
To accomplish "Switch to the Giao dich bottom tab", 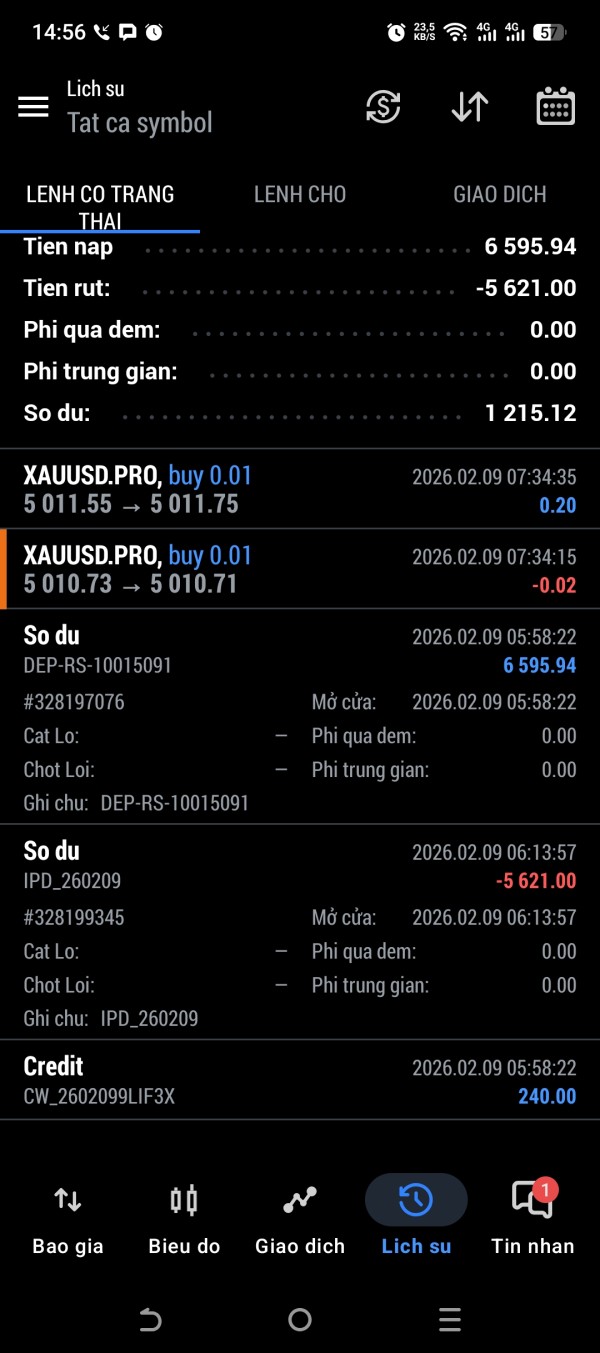I will (300, 1217).
